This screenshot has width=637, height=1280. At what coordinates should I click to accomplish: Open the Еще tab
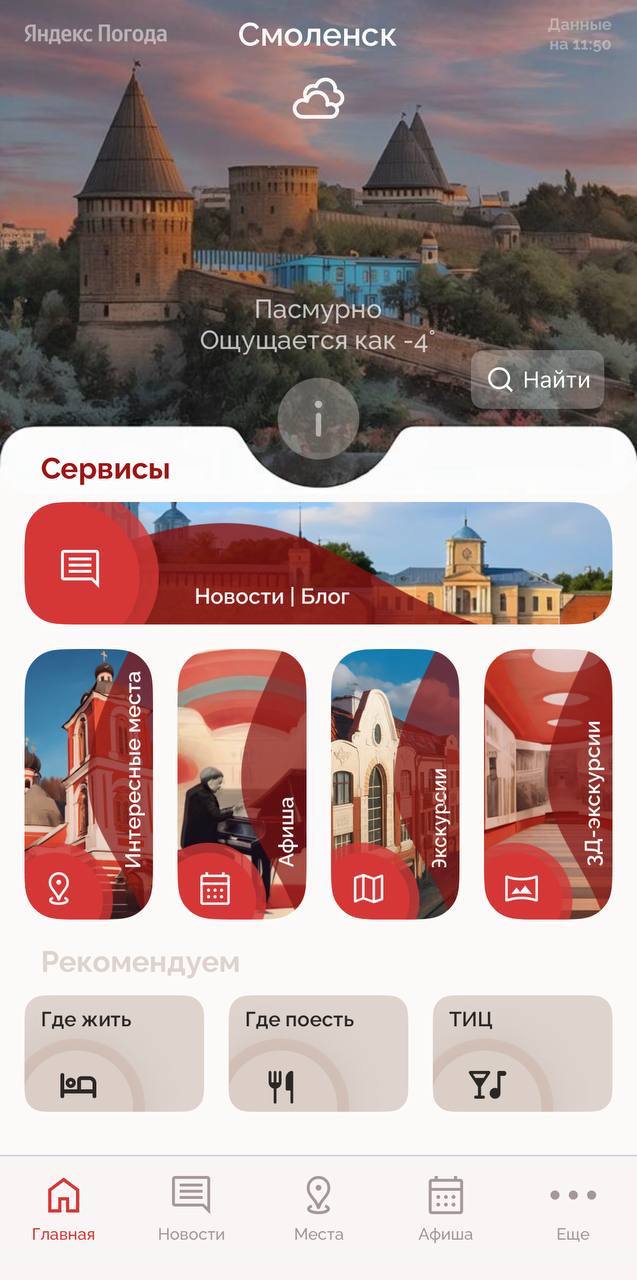(x=573, y=1208)
